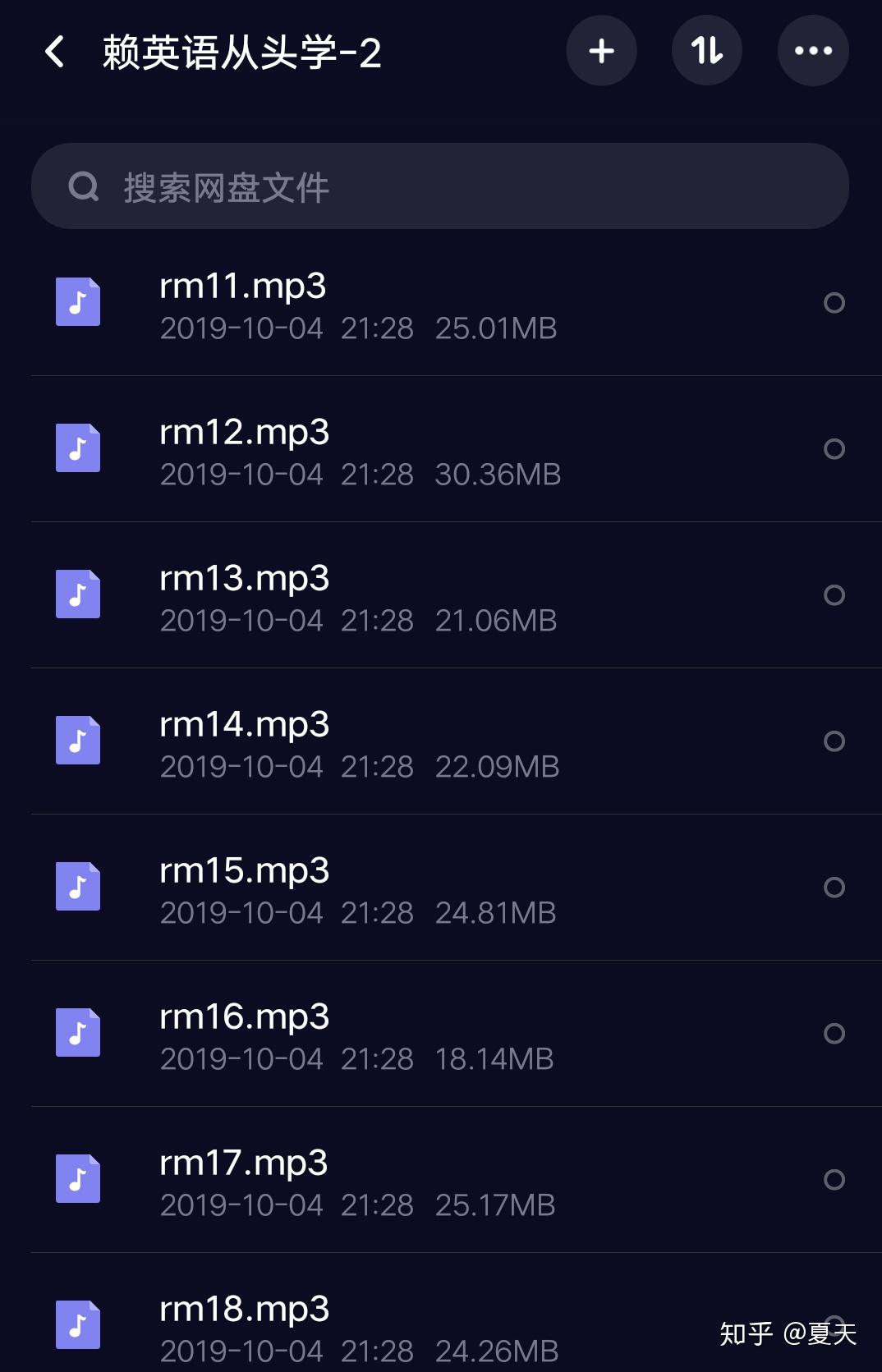Go back from 赖英语从头学-2 folder
This screenshot has width=882, height=1372.
click(x=55, y=52)
